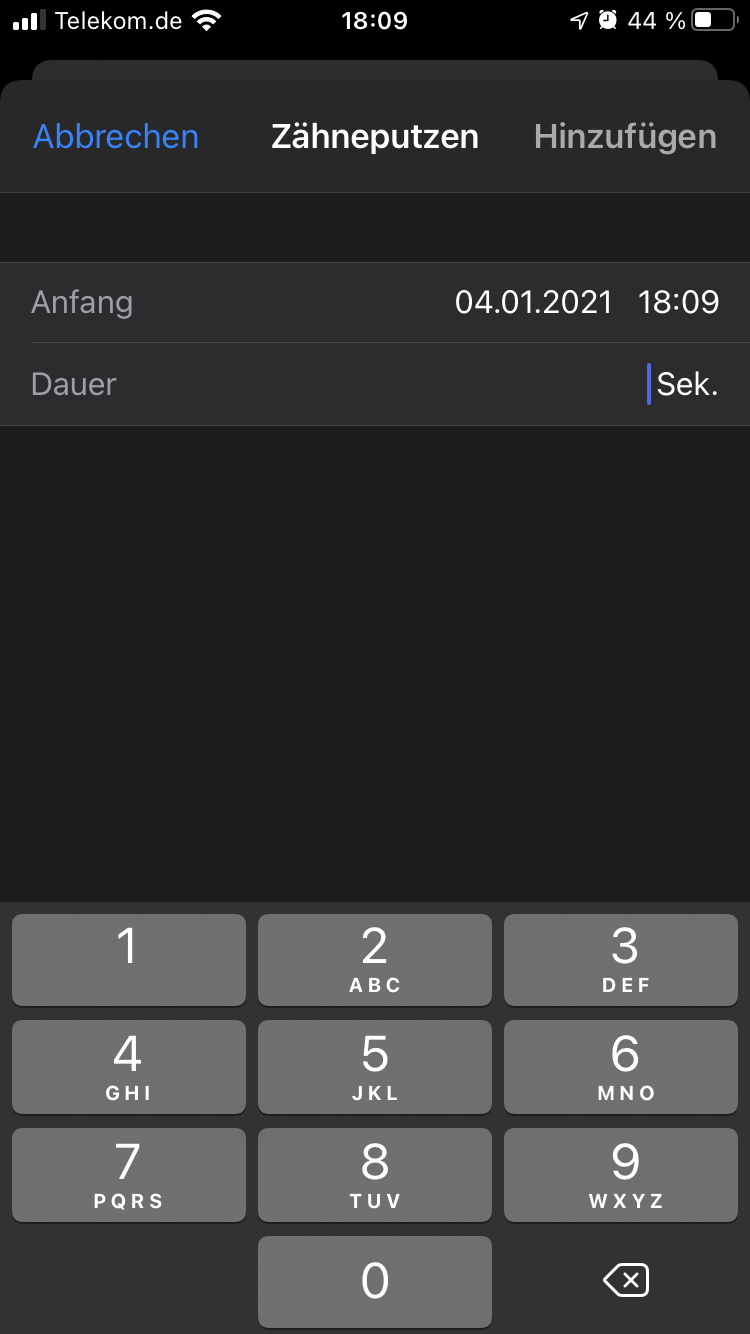Open the Anfang date and time row

pyautogui.click(x=375, y=302)
